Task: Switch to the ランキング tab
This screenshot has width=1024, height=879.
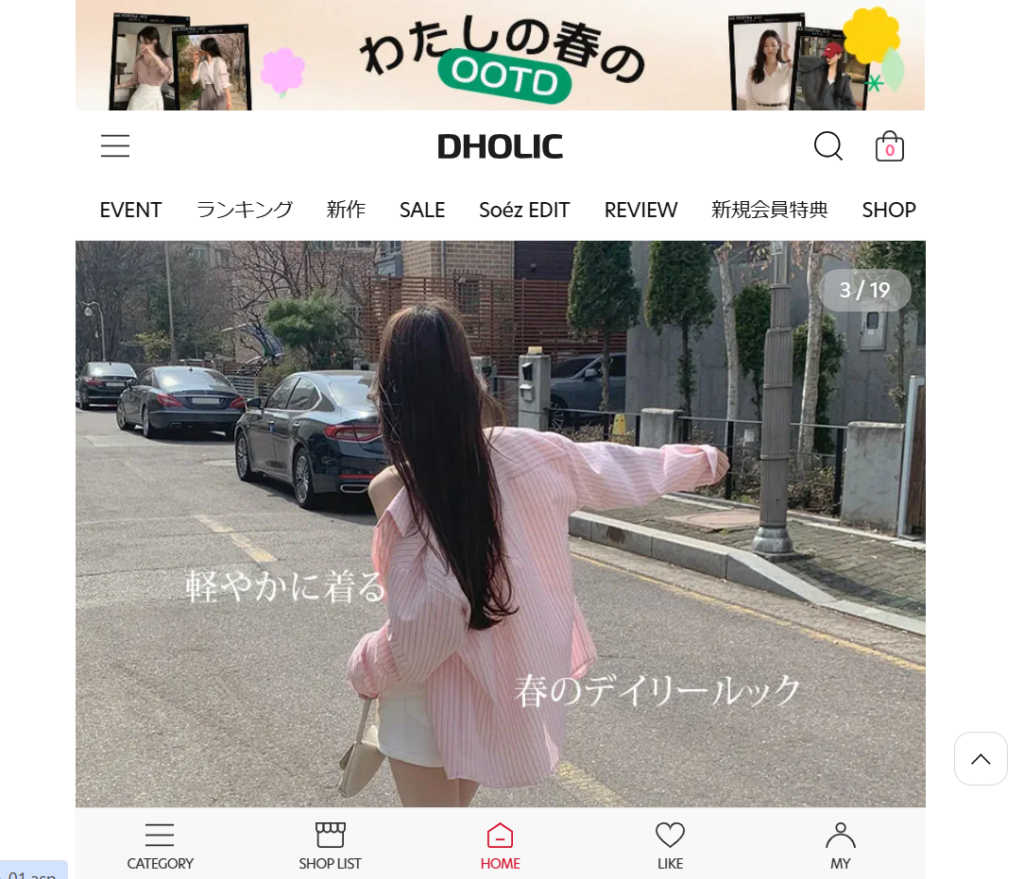Action: point(244,210)
